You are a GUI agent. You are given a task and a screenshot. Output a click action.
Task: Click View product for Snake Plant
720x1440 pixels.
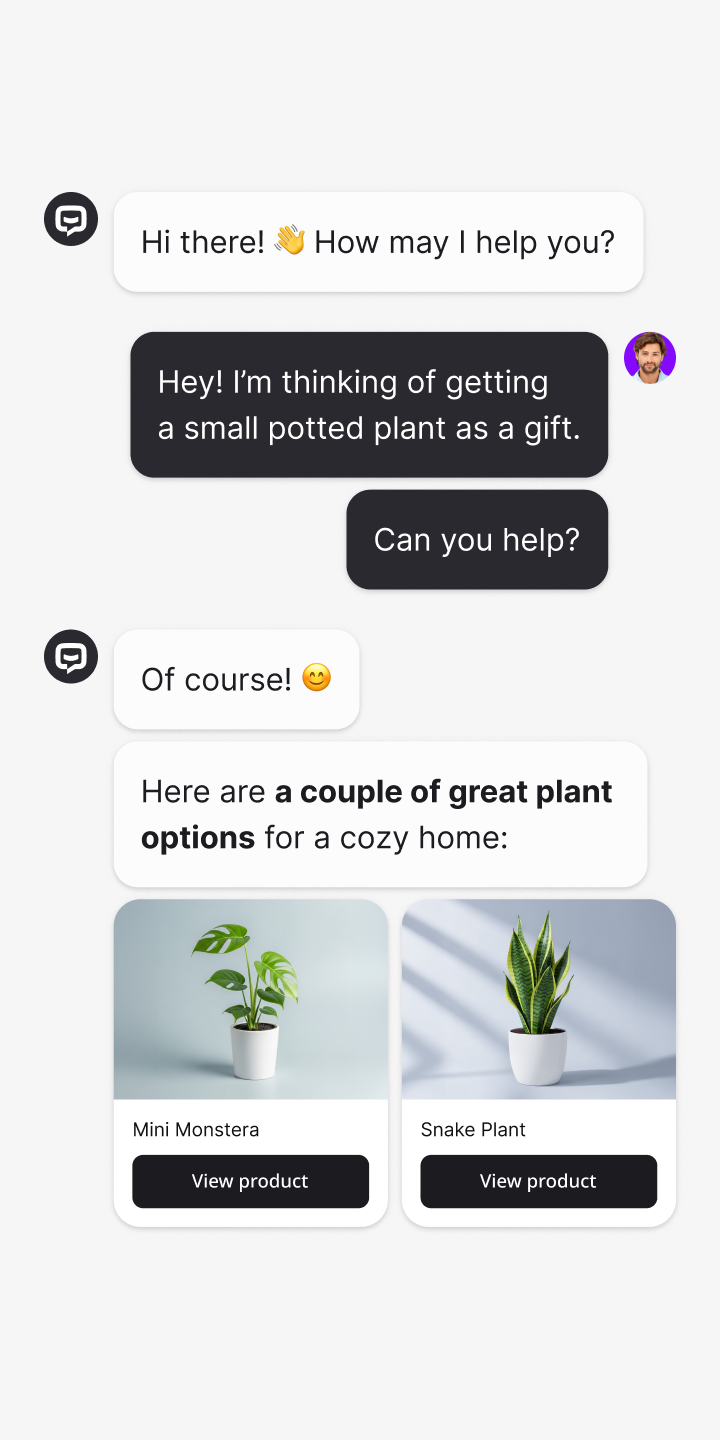pyautogui.click(x=538, y=1181)
